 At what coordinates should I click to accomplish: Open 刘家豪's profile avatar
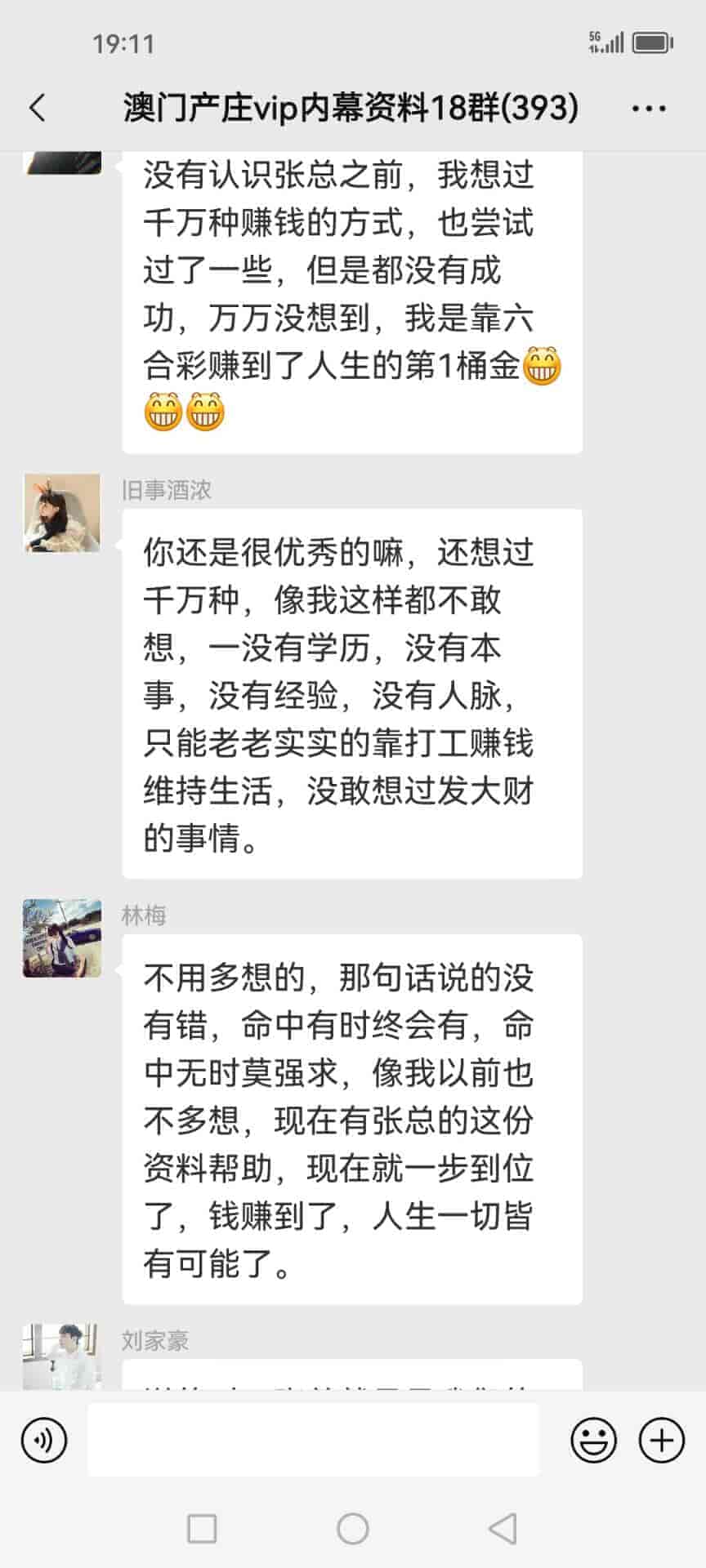click(62, 1357)
